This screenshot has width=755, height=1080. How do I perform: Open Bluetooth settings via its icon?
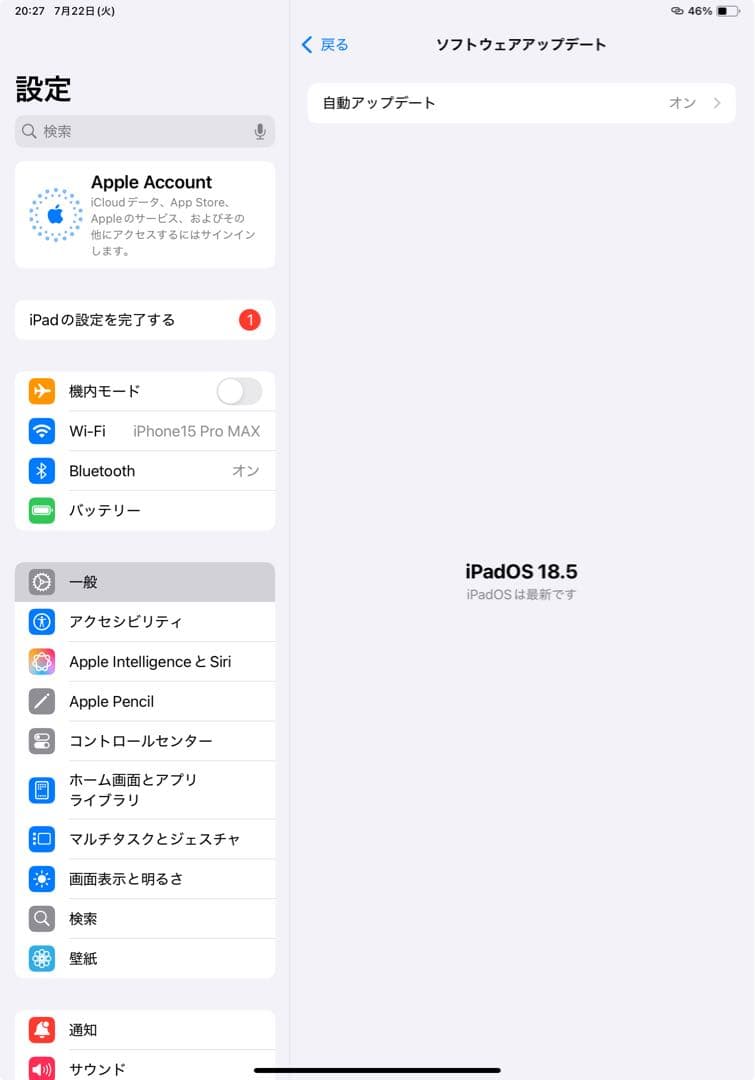(x=41, y=471)
